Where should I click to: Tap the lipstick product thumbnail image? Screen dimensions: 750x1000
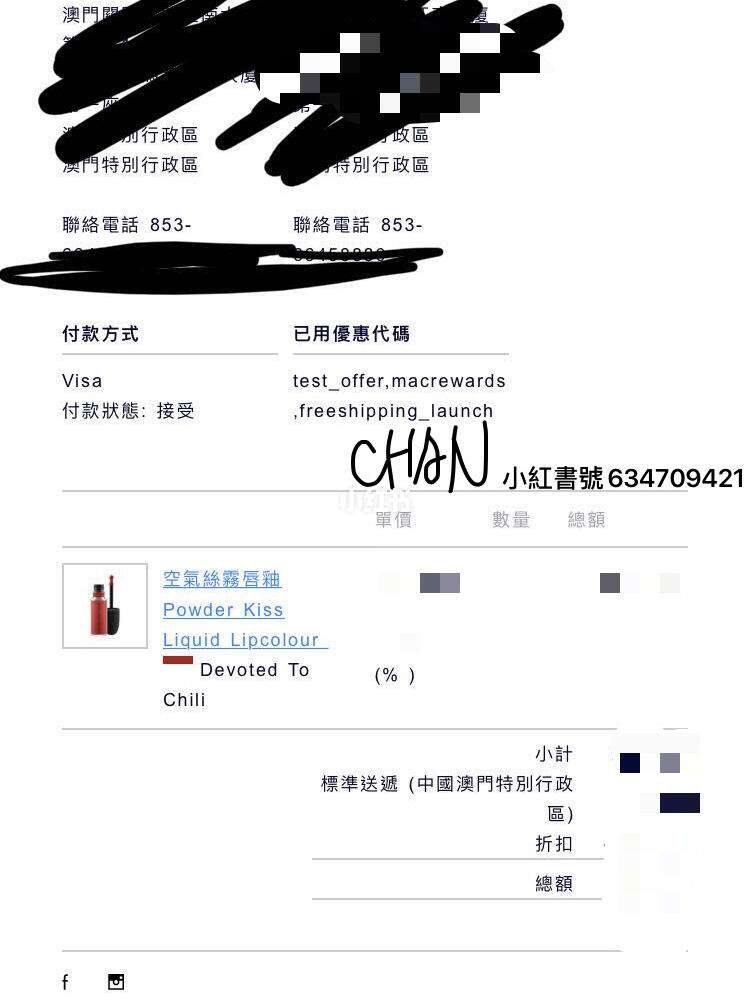[x=105, y=606]
